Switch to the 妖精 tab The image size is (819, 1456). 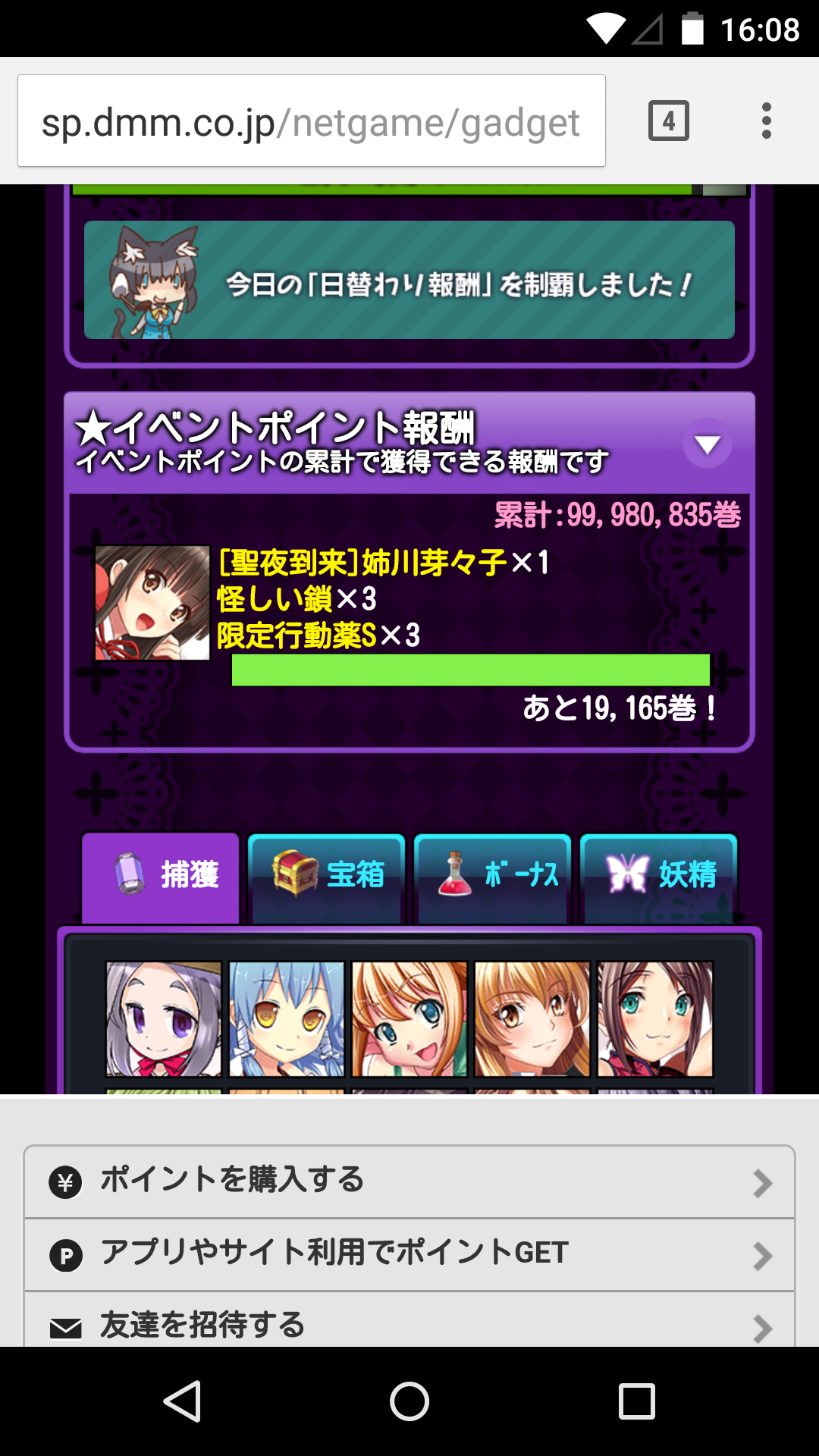pos(659,876)
